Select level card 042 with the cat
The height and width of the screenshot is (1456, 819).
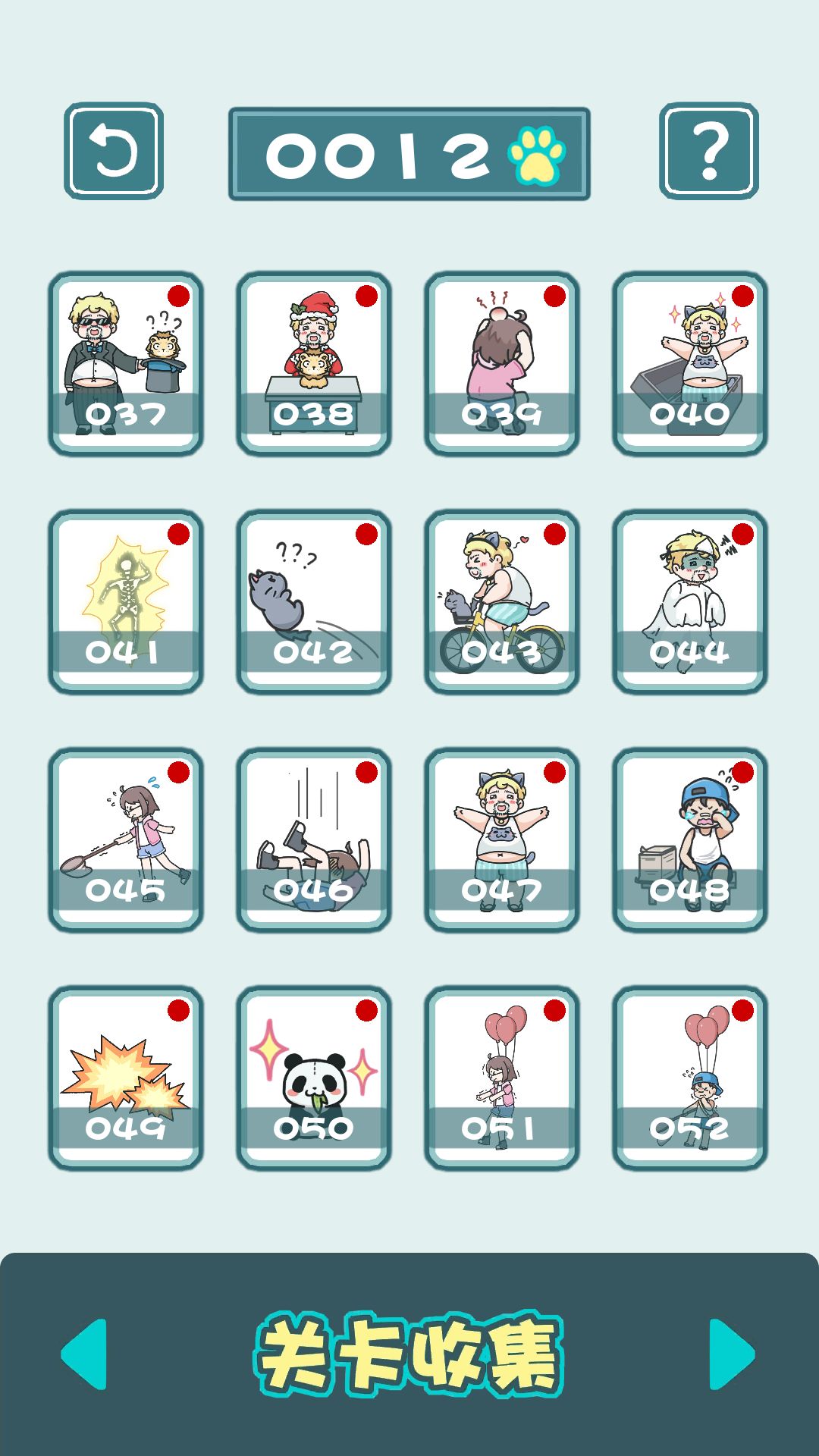tap(314, 602)
